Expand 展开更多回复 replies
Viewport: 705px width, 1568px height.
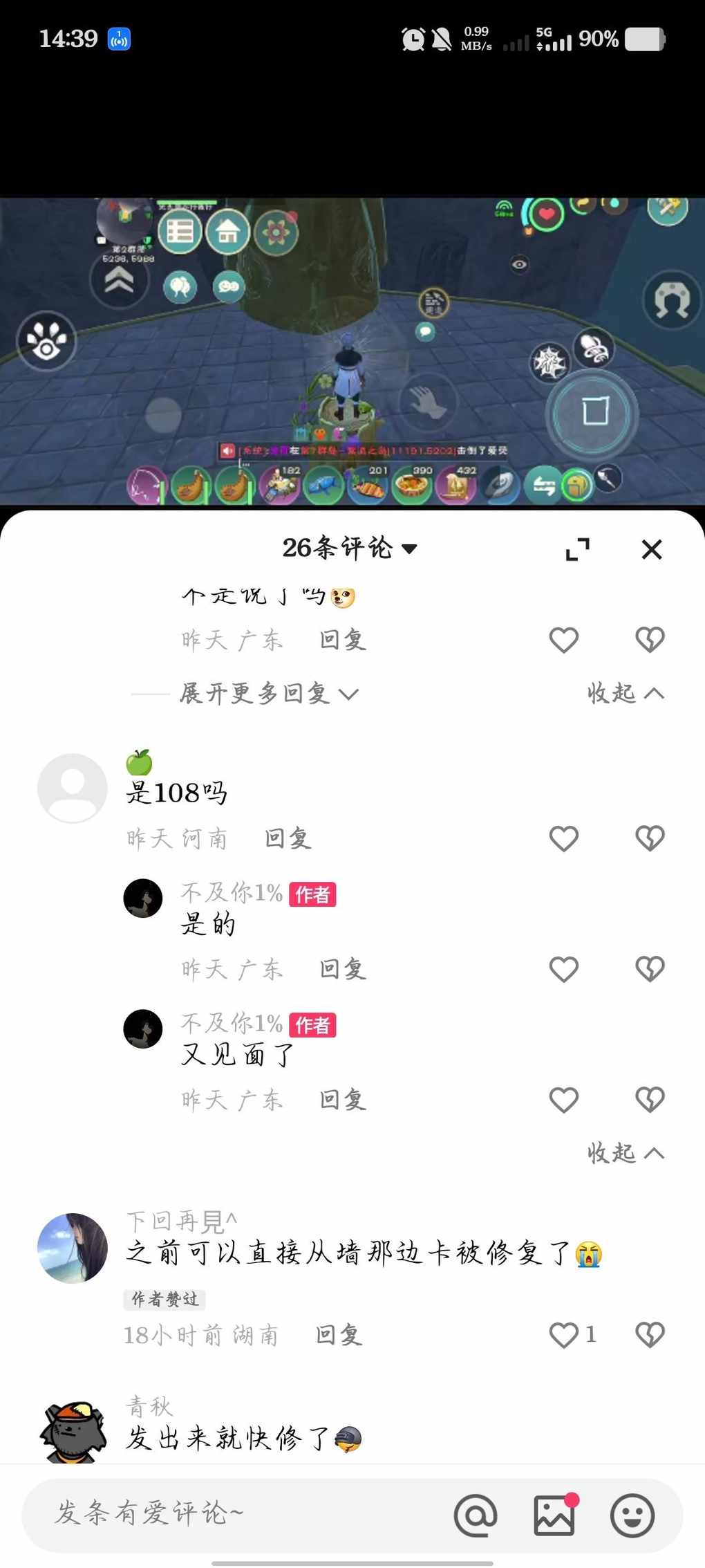[270, 694]
